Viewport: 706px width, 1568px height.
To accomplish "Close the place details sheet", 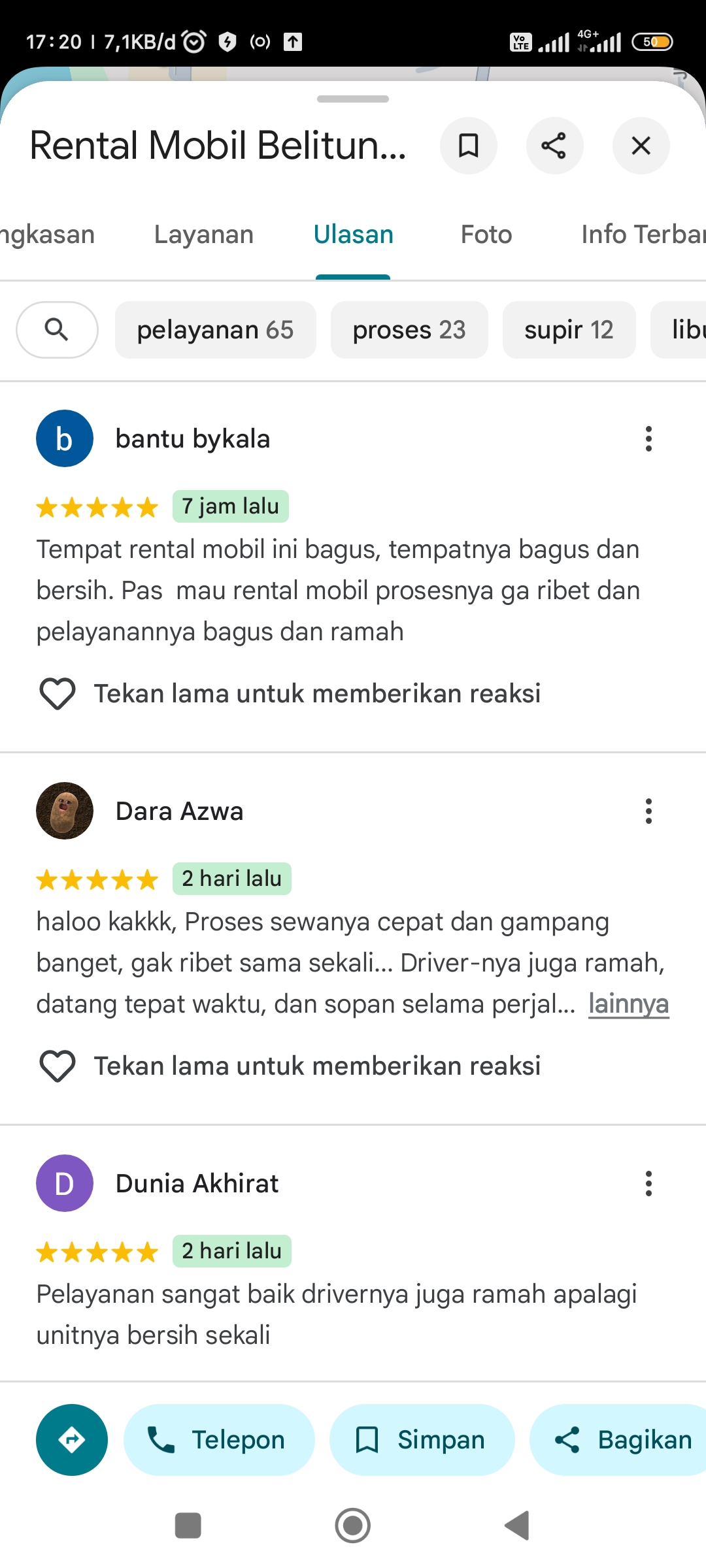I will pos(641,146).
